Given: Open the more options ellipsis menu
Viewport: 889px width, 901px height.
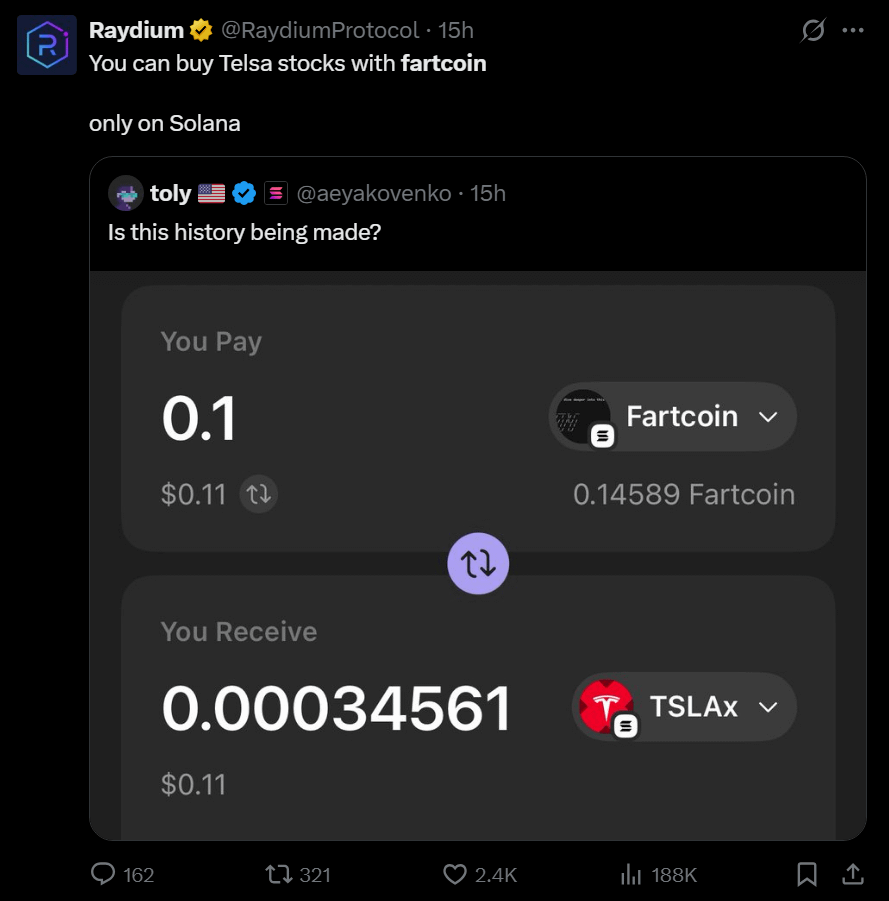Looking at the screenshot, I should pyautogui.click(x=853, y=30).
